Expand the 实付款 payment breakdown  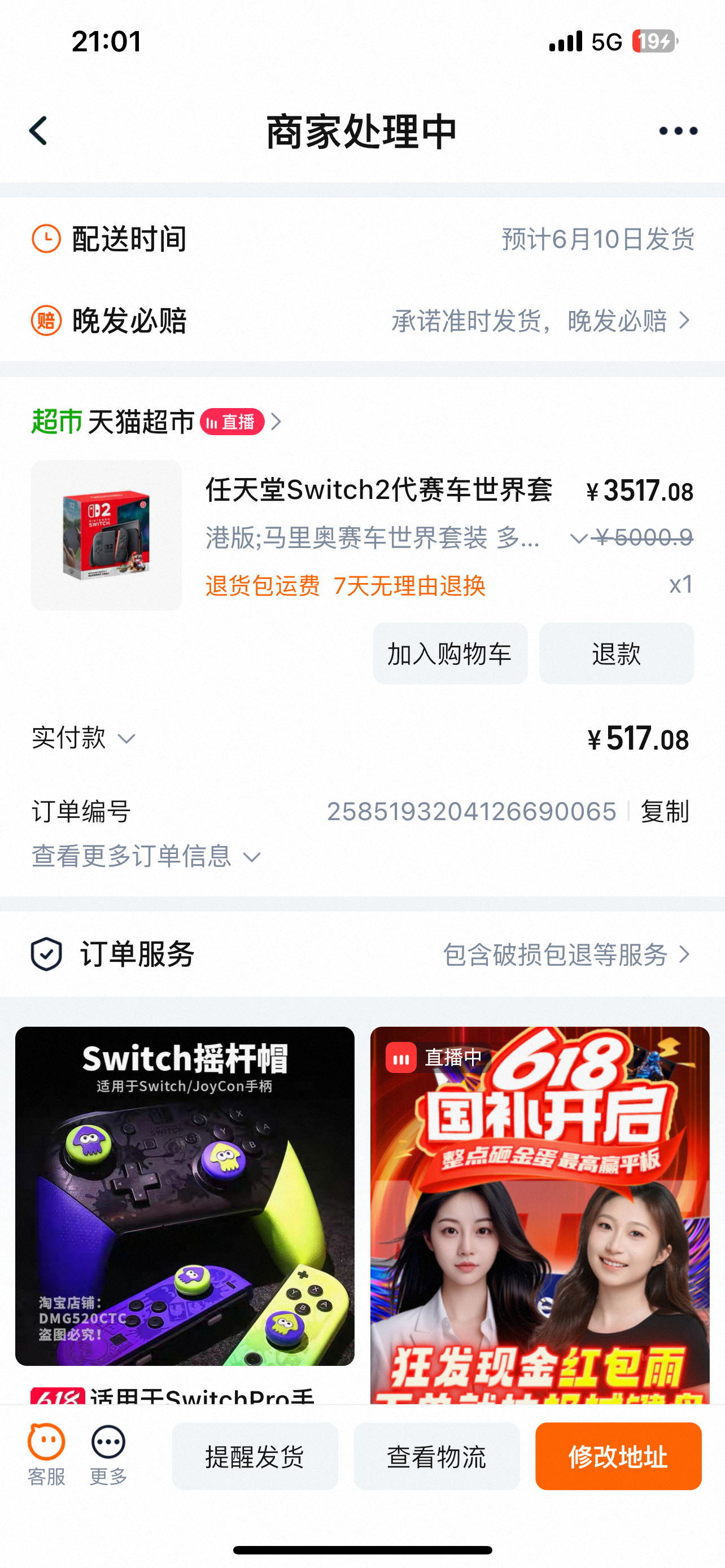tap(84, 738)
